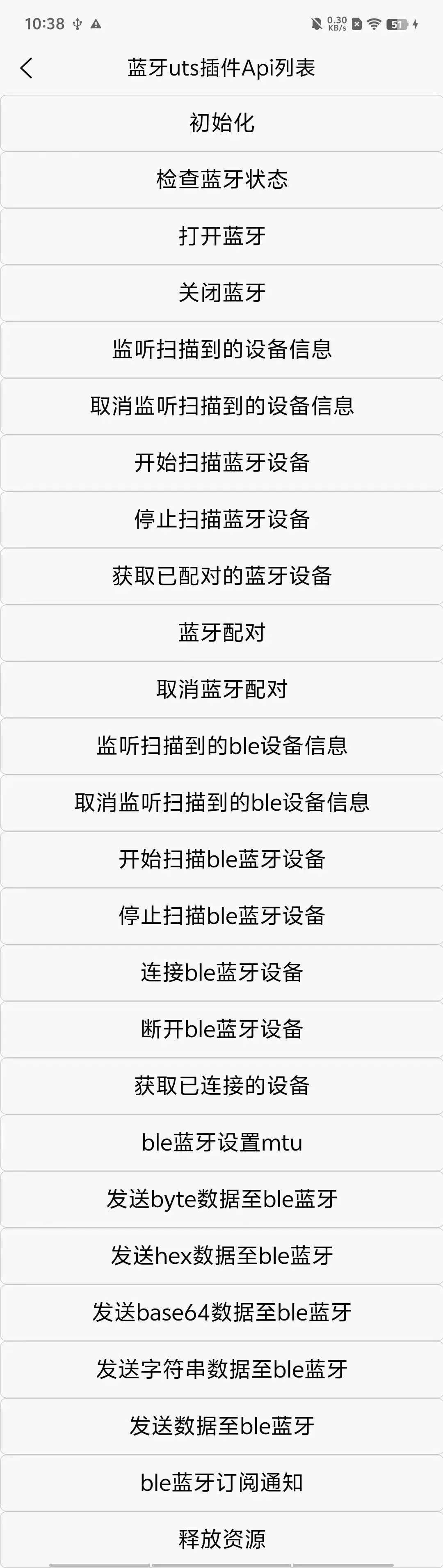Tap the 释放资源 button

221,1538
